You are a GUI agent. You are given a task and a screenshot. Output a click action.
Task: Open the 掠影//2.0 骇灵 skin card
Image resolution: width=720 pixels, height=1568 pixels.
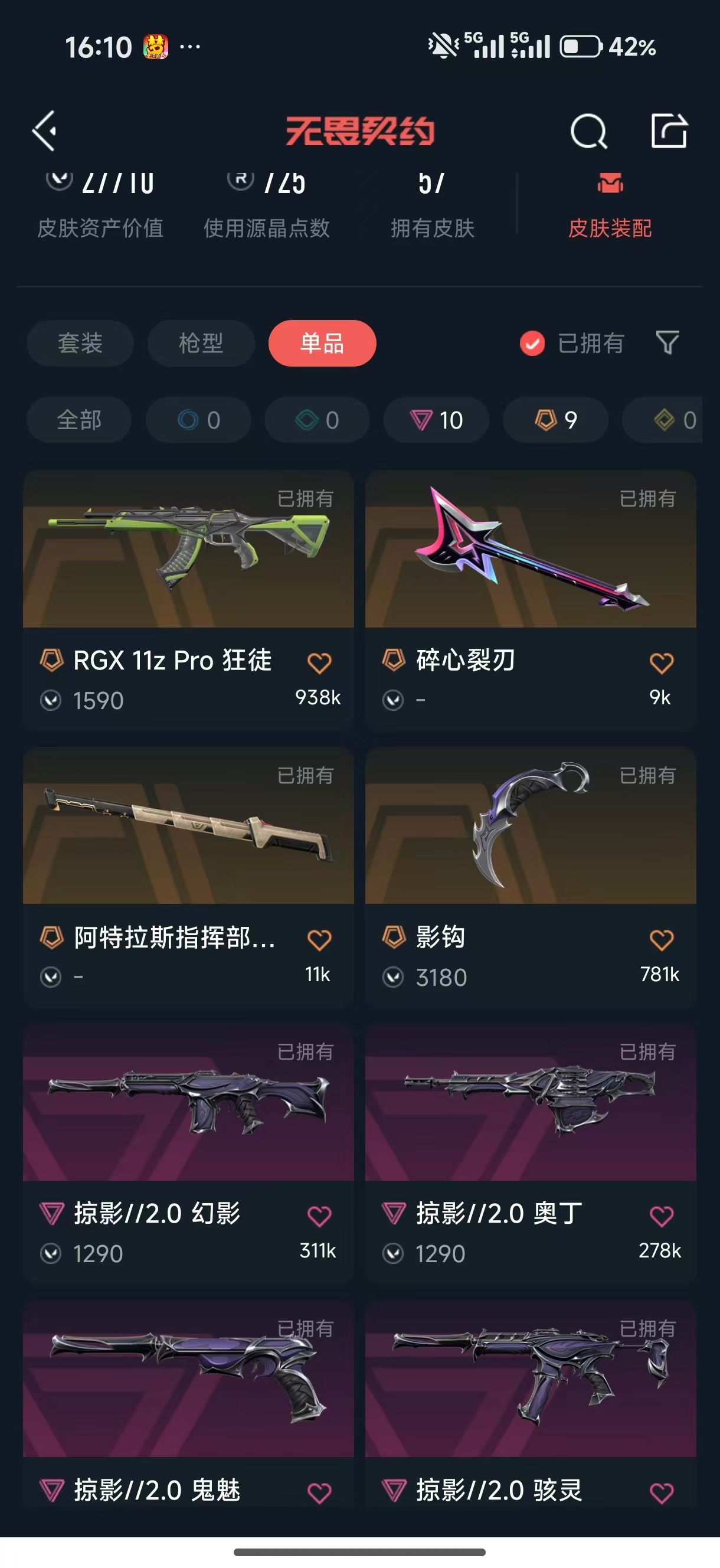pos(530,1381)
